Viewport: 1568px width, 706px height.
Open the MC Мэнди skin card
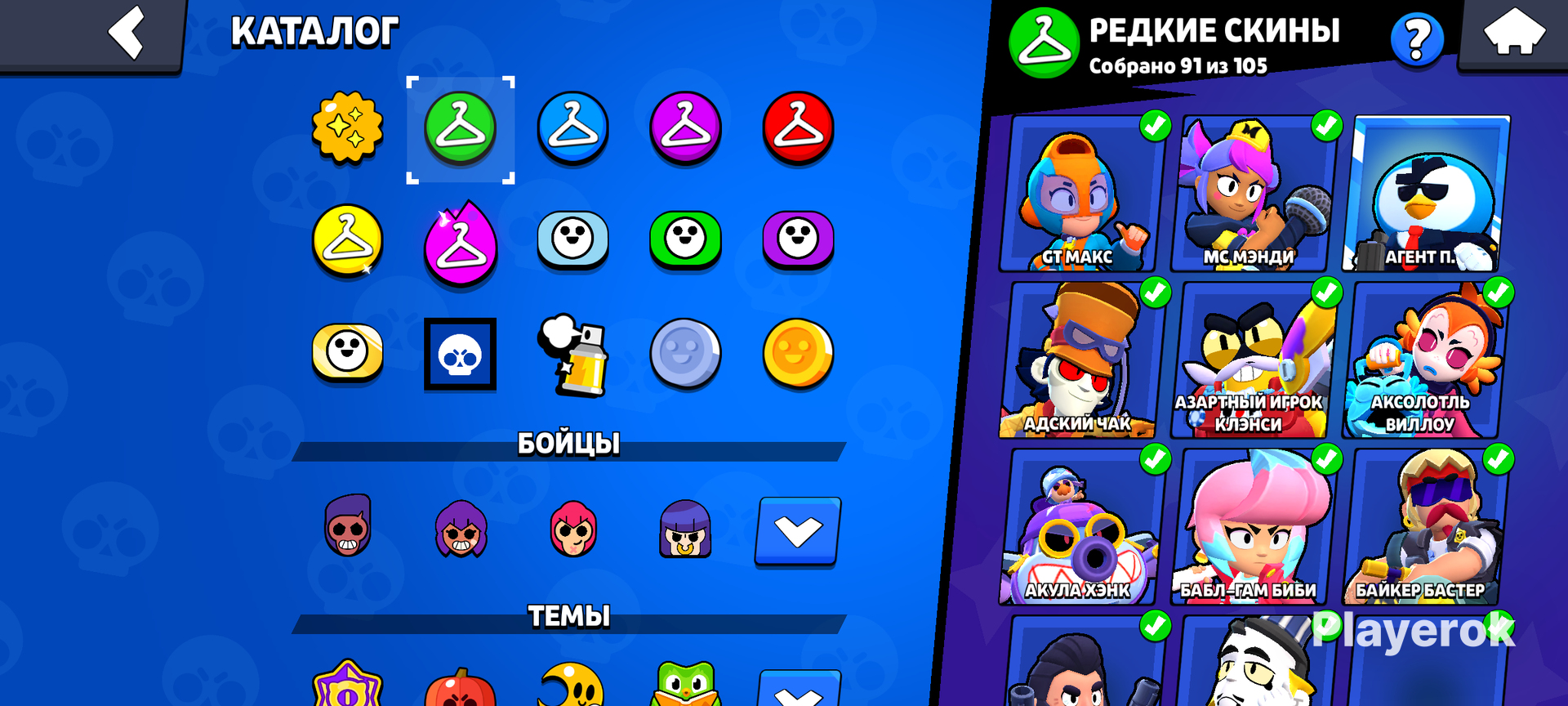(x=1253, y=194)
